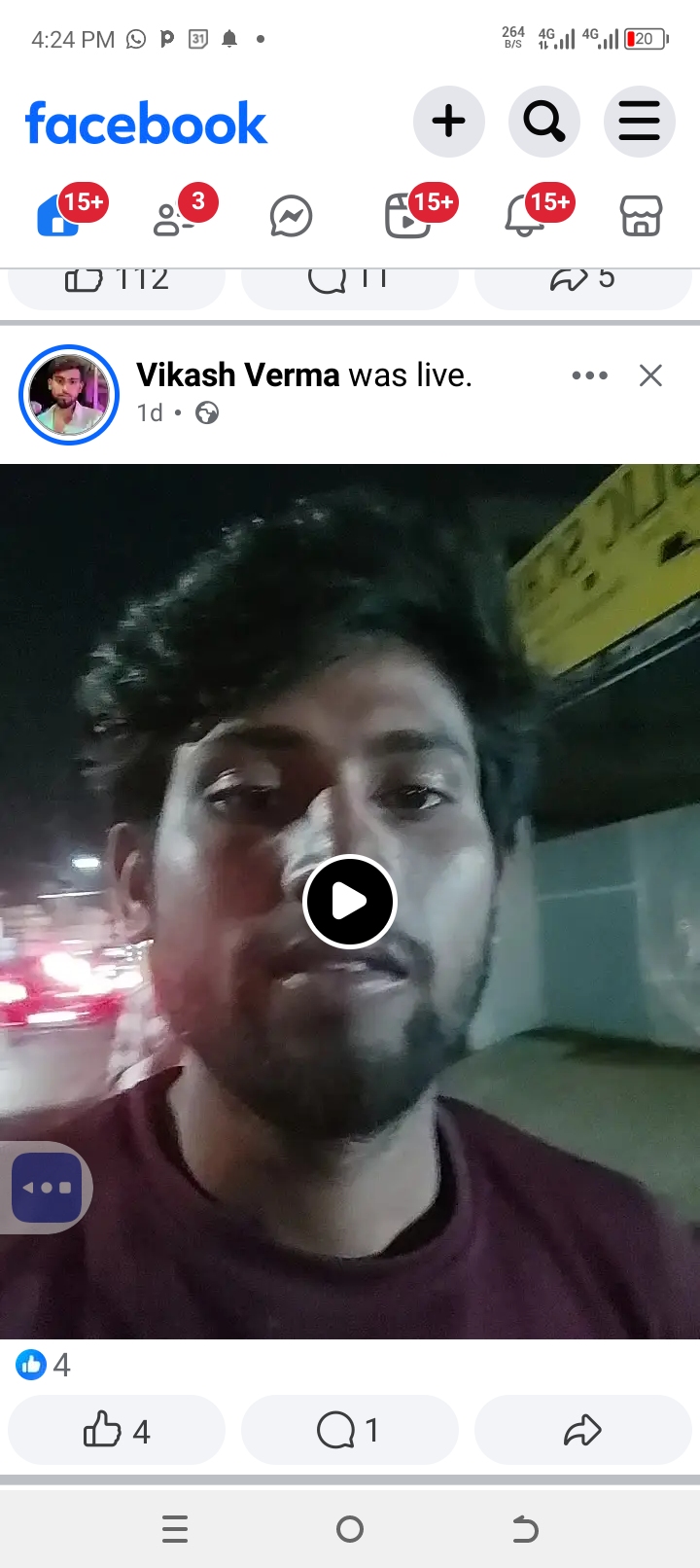700x1568 pixels.
Task: Go back using the system back button
Action: coord(525,1530)
